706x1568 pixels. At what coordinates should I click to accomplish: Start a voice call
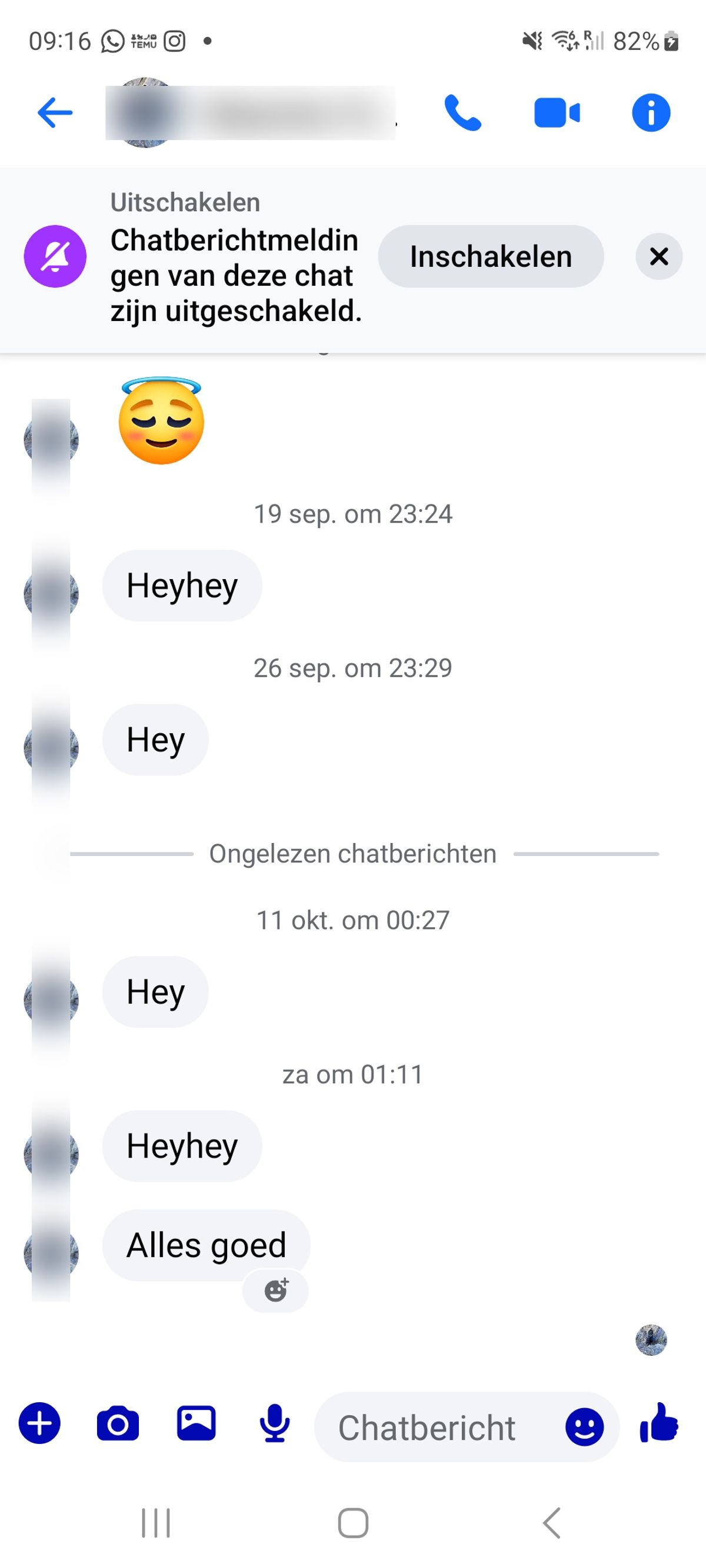[x=463, y=113]
